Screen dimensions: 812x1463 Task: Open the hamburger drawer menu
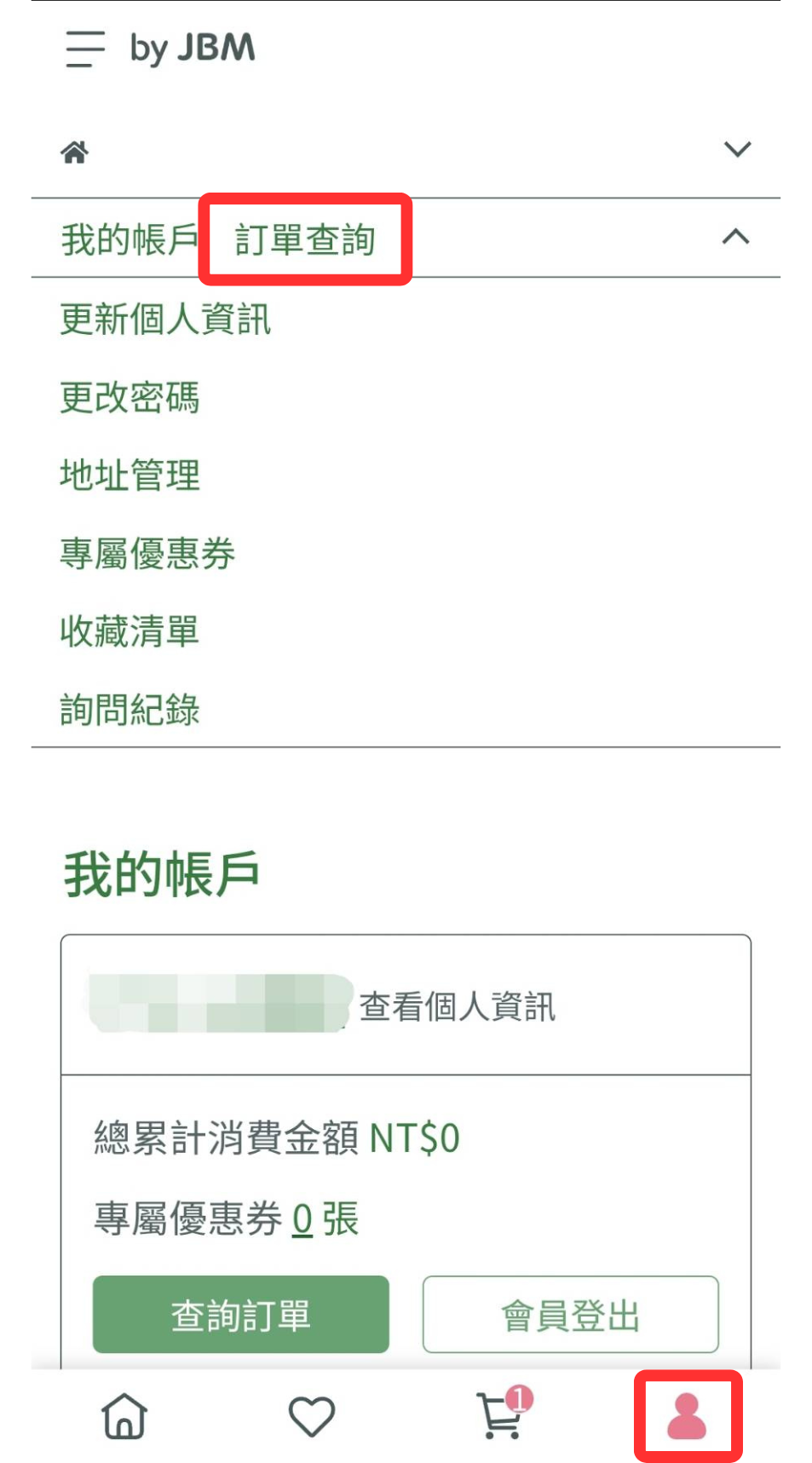[x=85, y=49]
